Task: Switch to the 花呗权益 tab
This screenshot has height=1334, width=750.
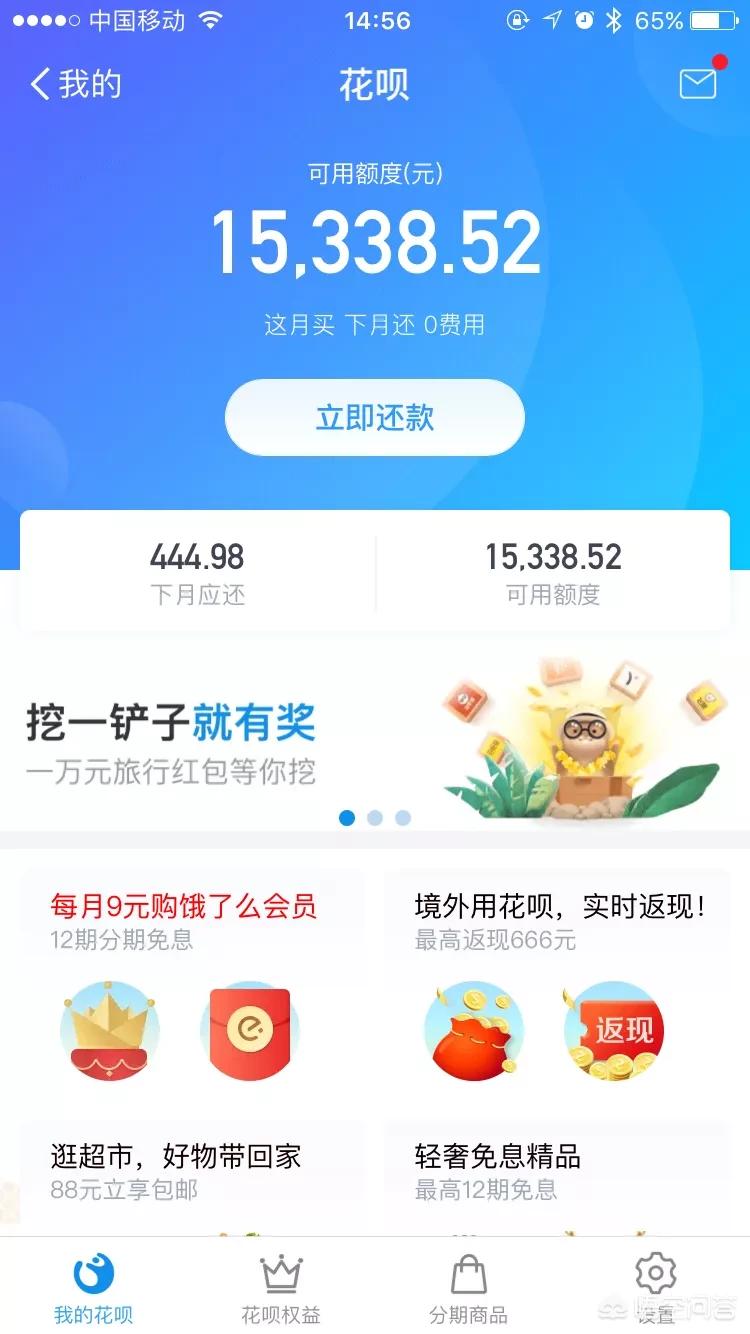Action: [281, 1287]
